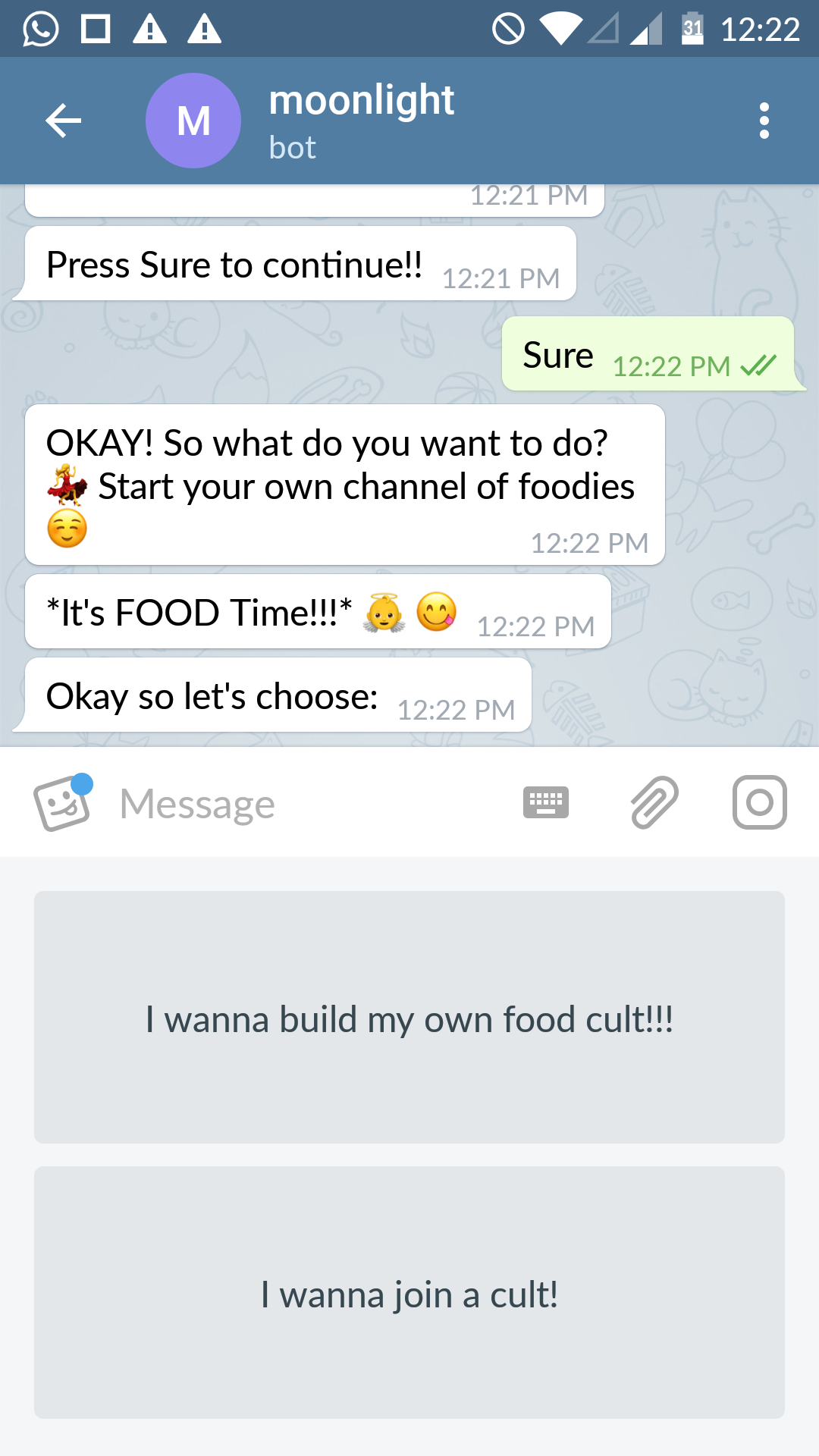Go back from the moonlight chat
The width and height of the screenshot is (819, 1456).
[x=64, y=121]
